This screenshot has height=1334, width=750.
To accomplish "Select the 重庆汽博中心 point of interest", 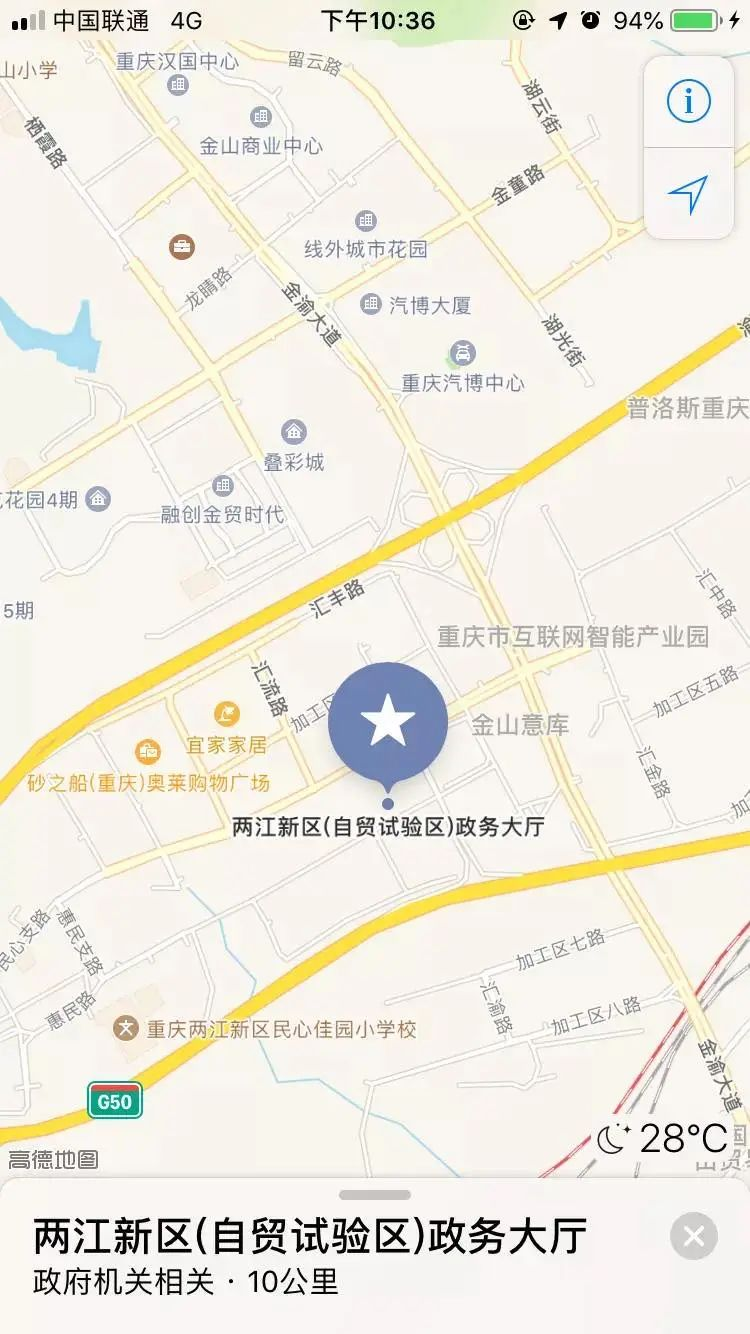I will click(462, 353).
